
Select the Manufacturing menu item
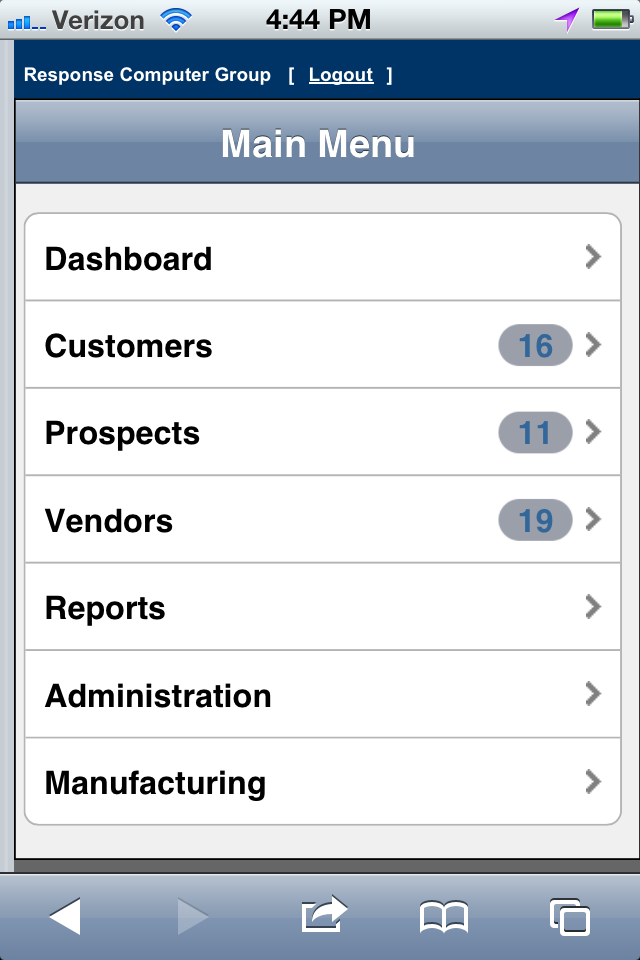click(322, 782)
